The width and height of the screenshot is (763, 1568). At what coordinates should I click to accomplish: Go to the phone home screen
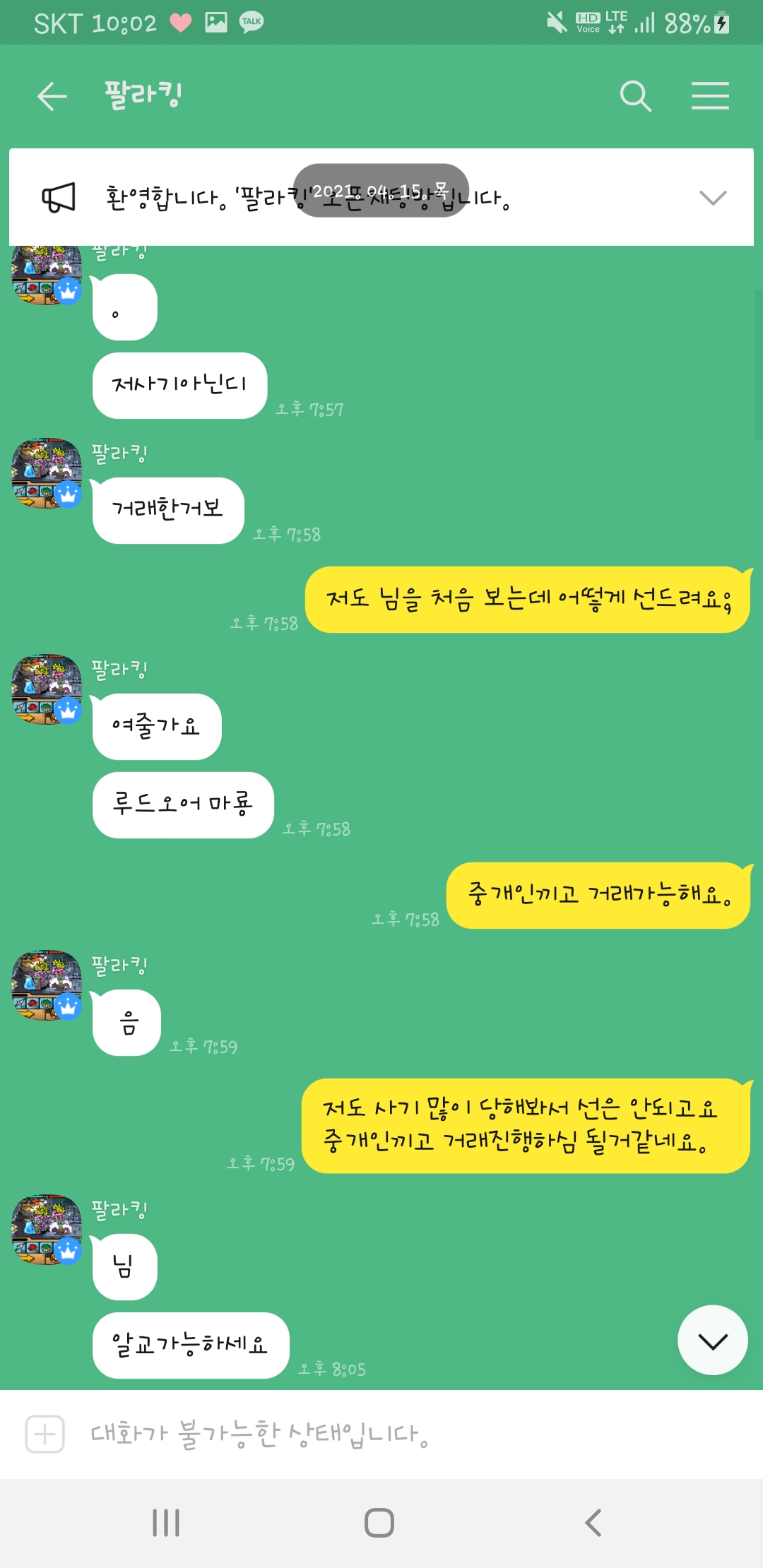[379, 1522]
